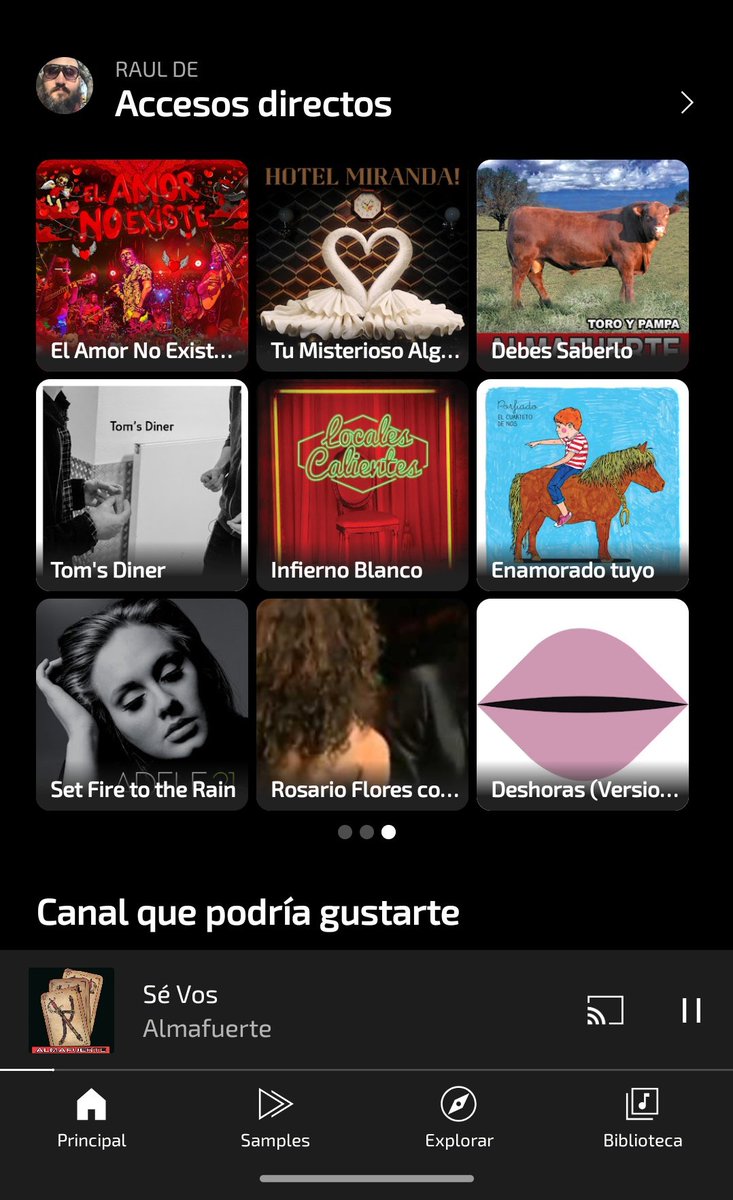Open Tom's Diner shortcut
The width and height of the screenshot is (733, 1200).
(142, 485)
